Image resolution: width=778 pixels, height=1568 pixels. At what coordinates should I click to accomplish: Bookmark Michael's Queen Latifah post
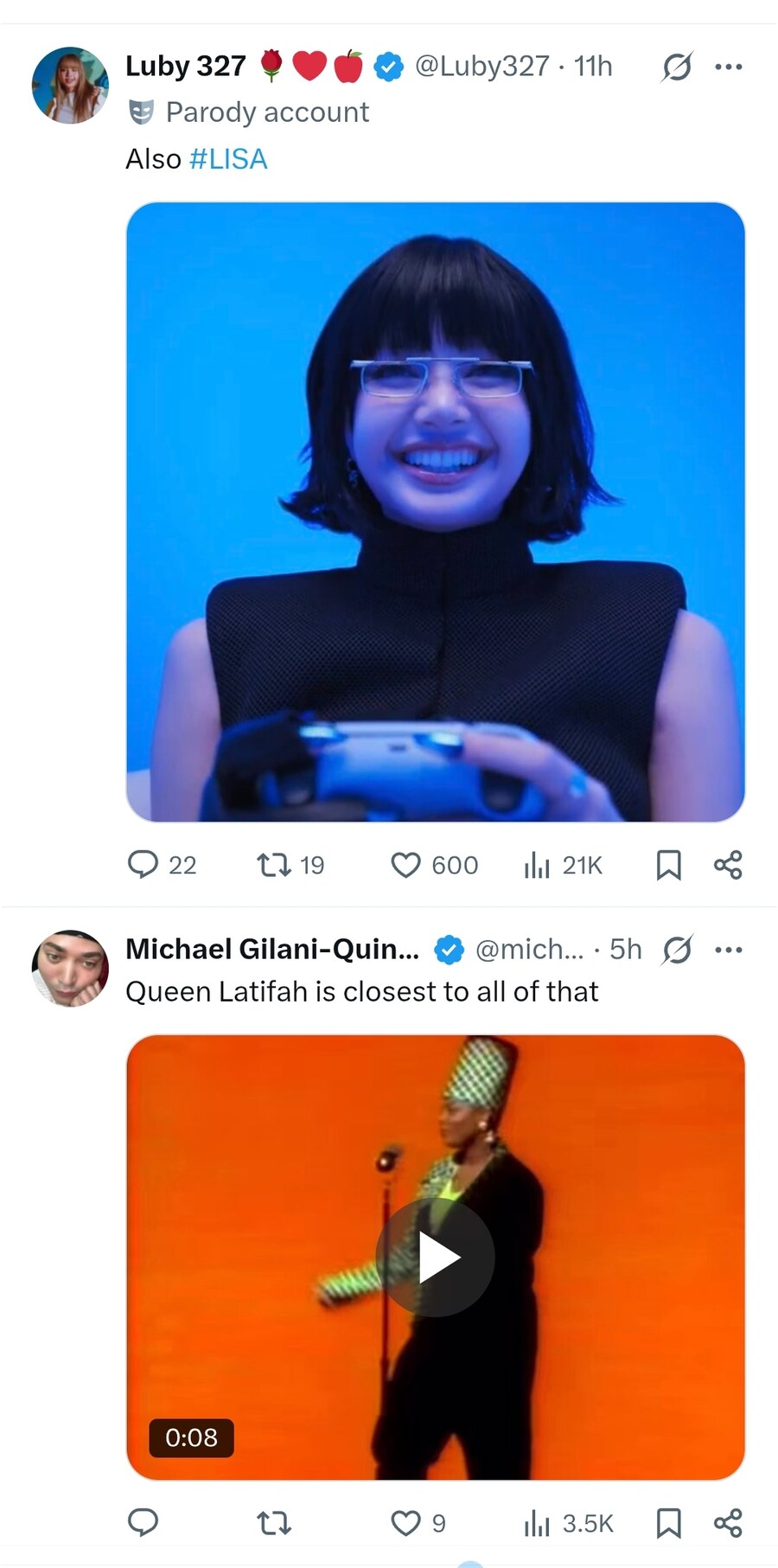[668, 1522]
